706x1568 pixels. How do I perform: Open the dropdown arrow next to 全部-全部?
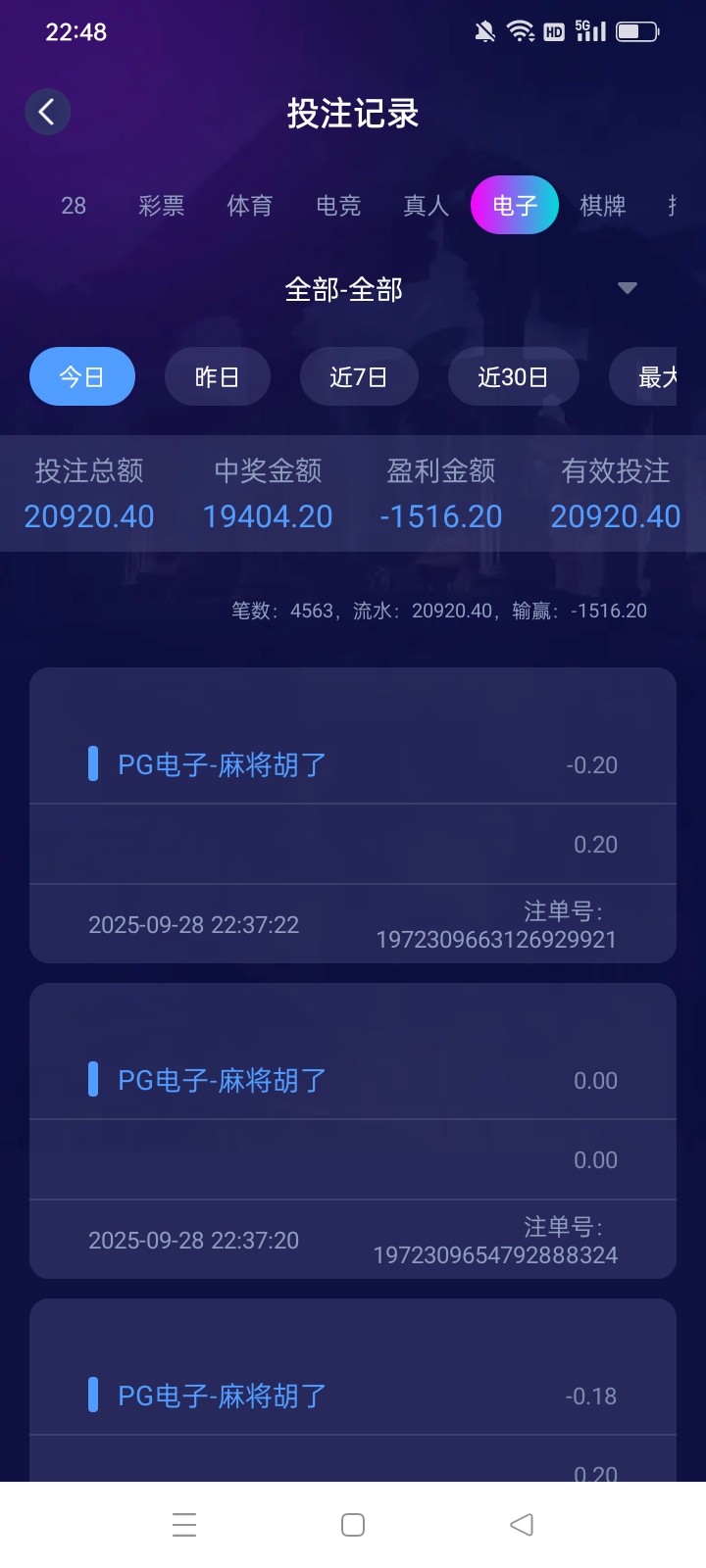[628, 289]
